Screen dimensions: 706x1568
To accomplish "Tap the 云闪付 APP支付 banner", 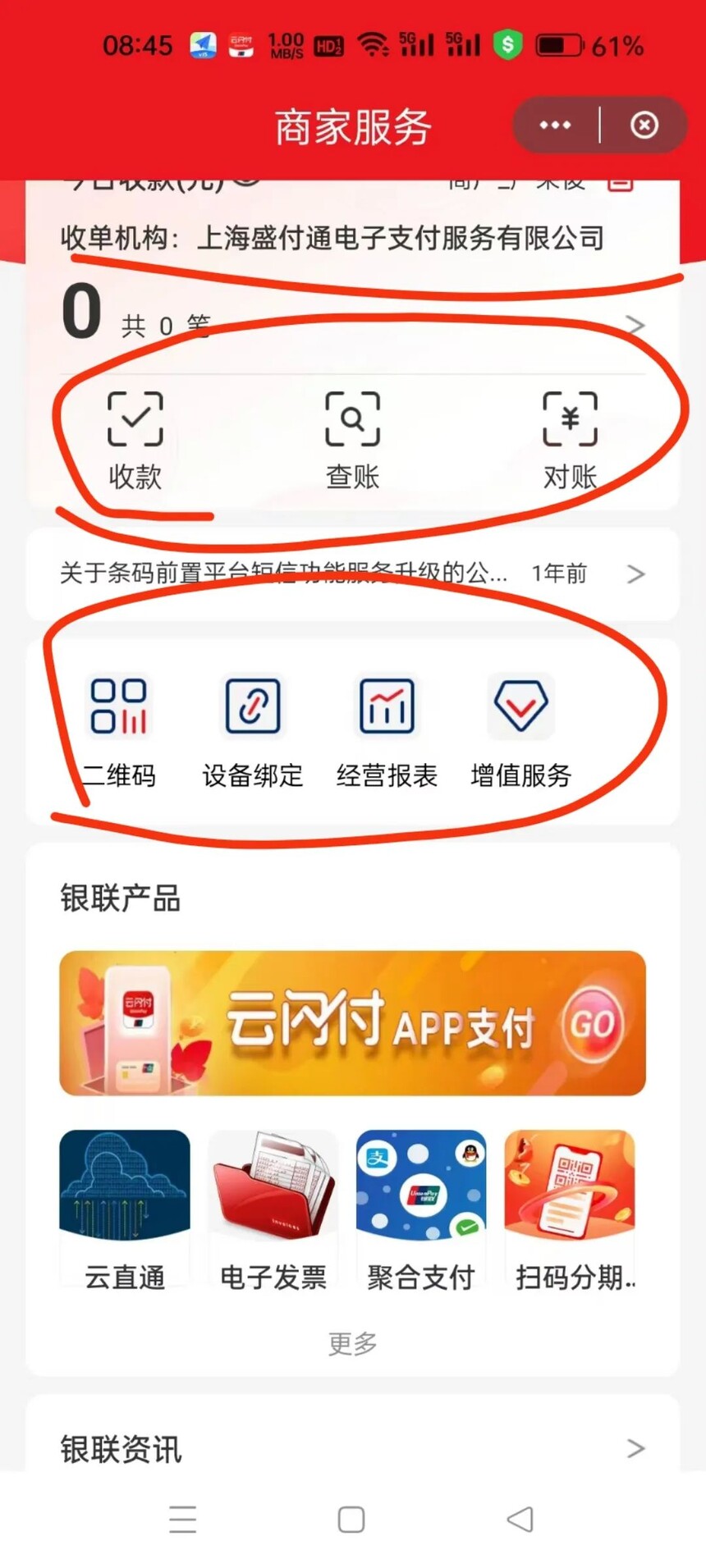I will tap(352, 1023).
